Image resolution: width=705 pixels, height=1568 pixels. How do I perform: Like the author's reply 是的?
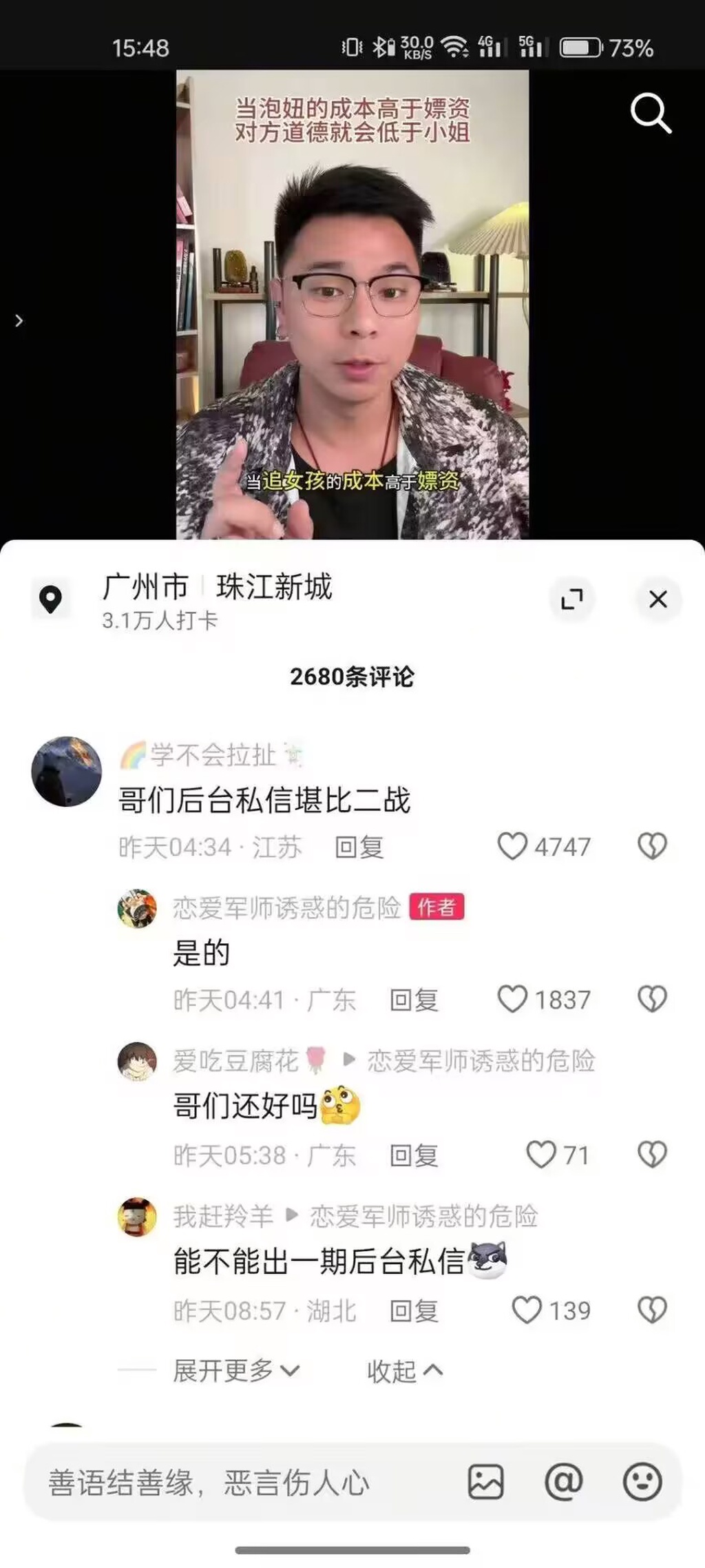click(x=512, y=999)
